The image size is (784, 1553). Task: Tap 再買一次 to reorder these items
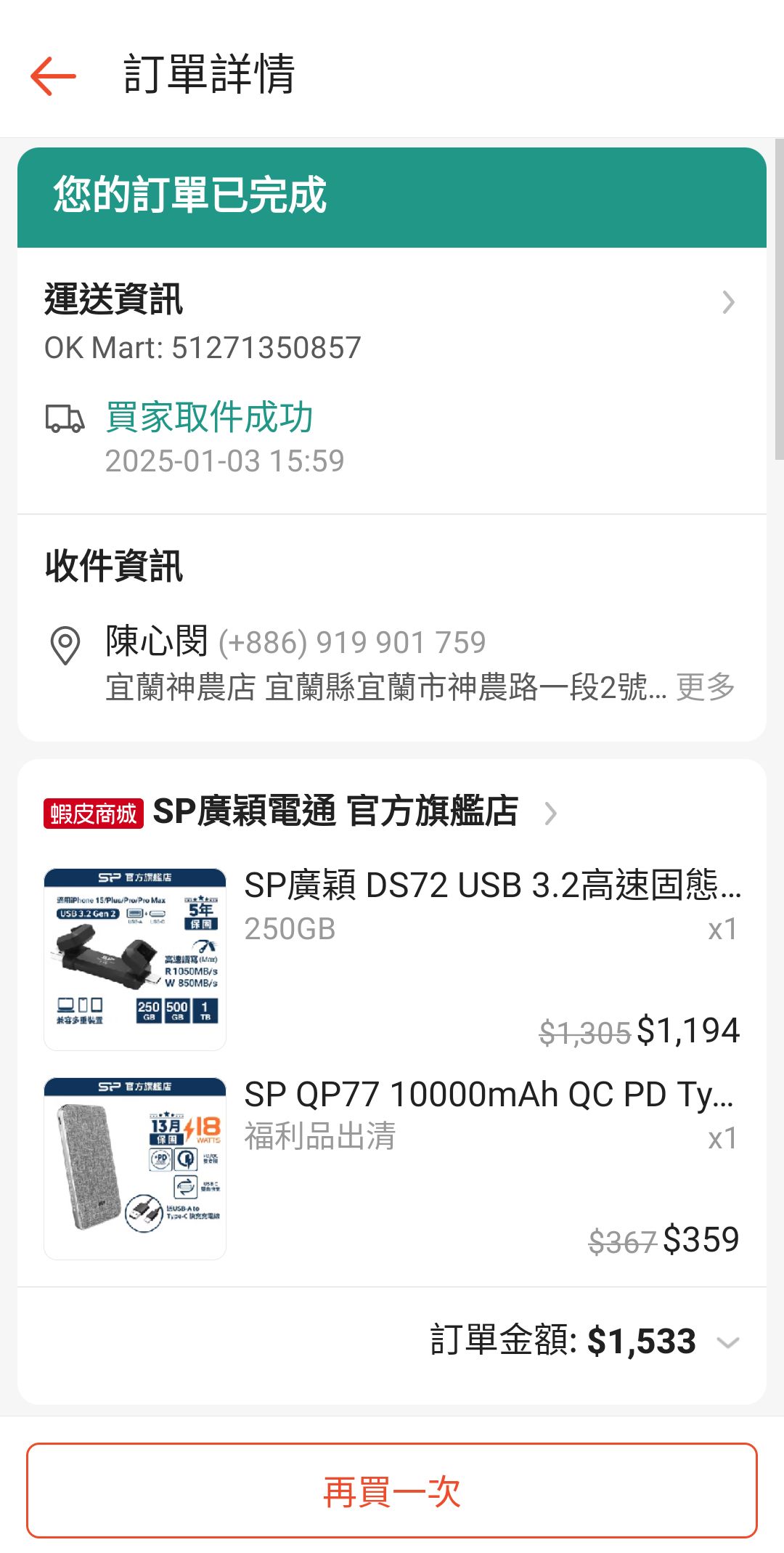coord(392,1491)
